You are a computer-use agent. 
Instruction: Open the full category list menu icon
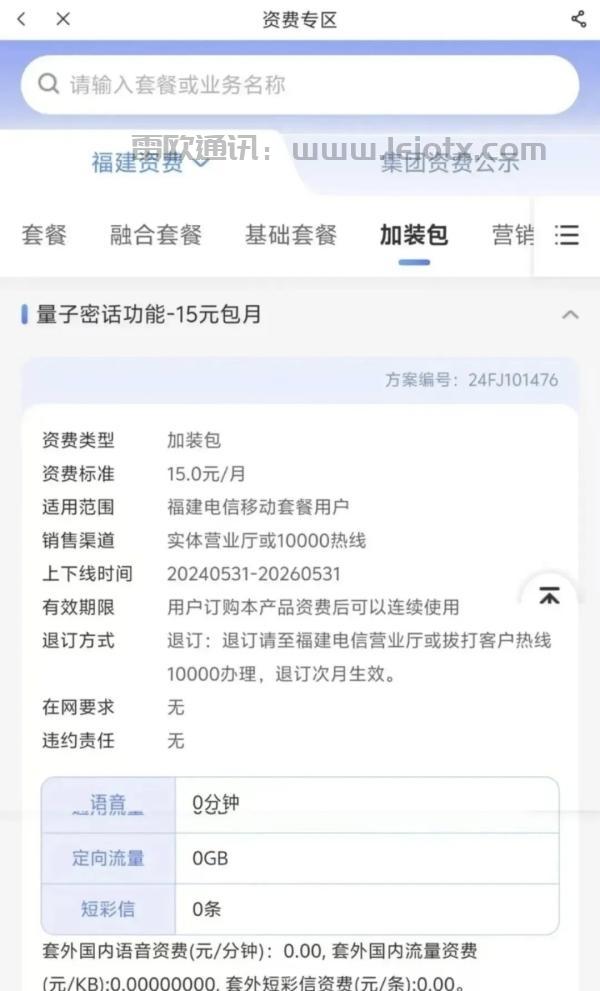point(566,235)
